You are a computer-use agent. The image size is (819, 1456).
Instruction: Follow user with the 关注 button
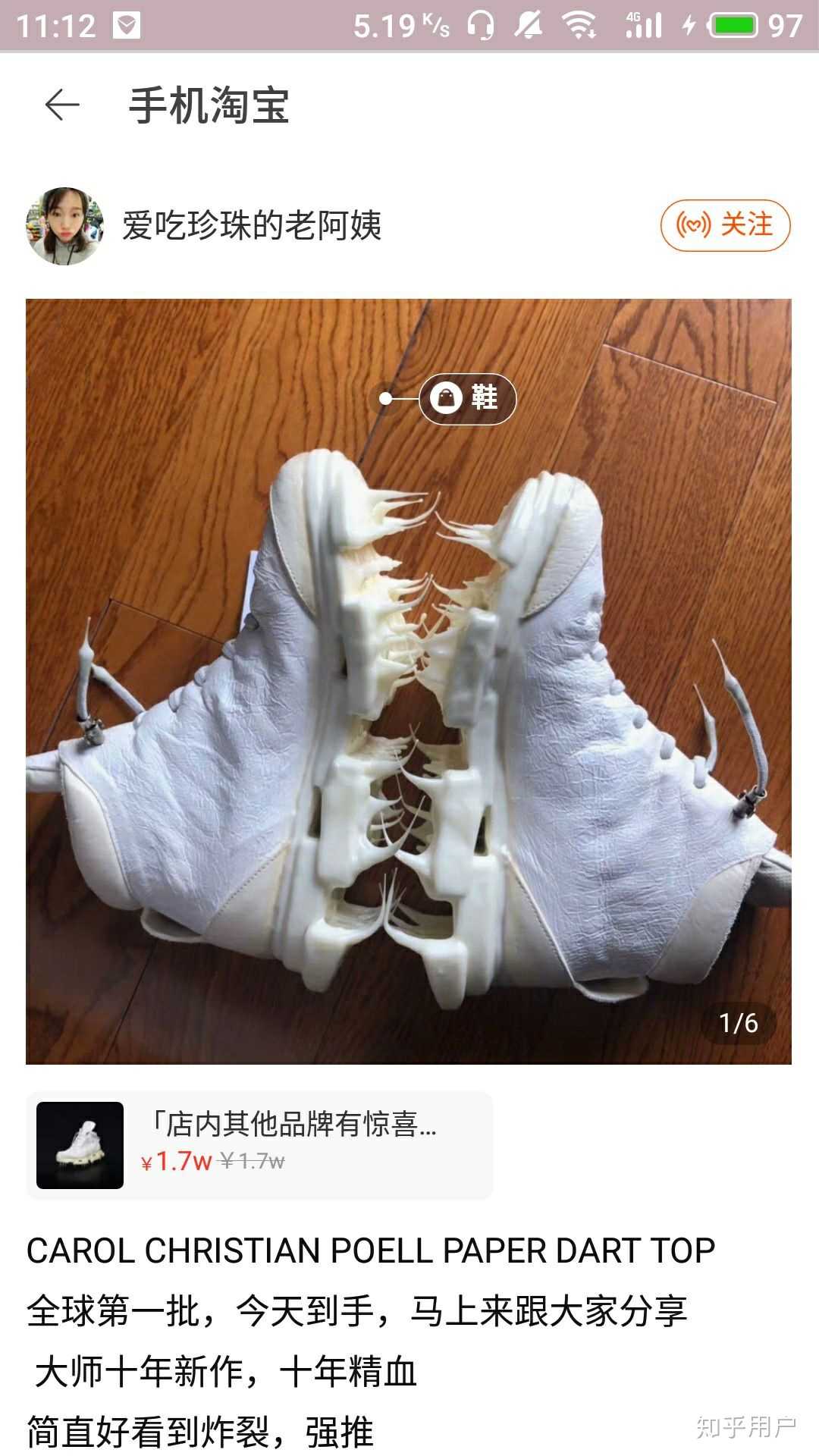point(725,225)
